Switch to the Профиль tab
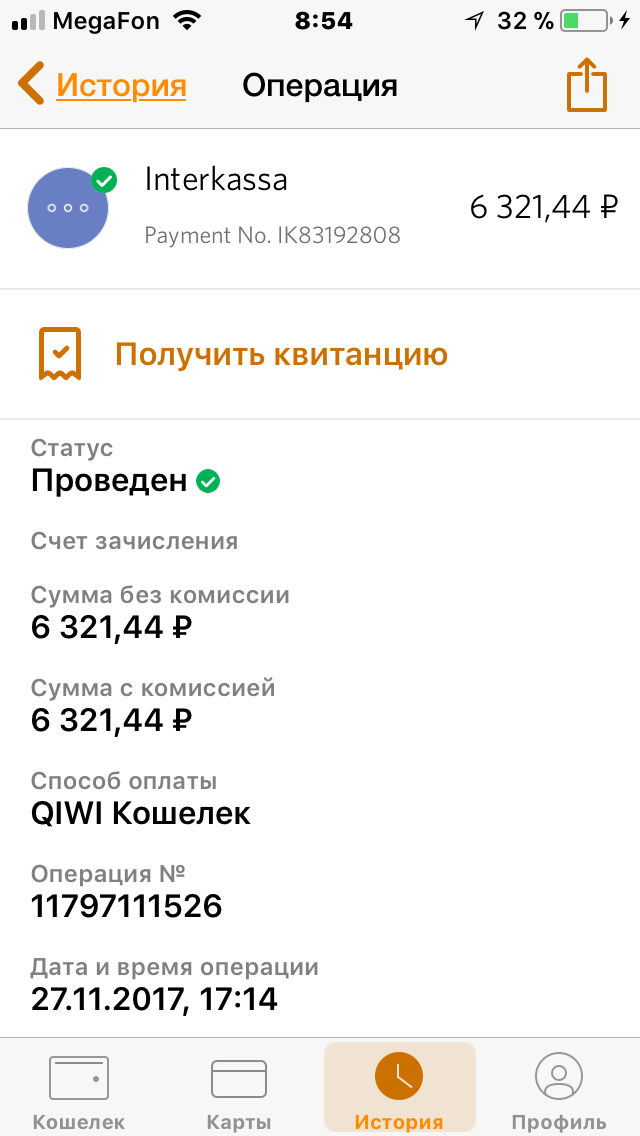This screenshot has width=640, height=1136. (559, 1088)
